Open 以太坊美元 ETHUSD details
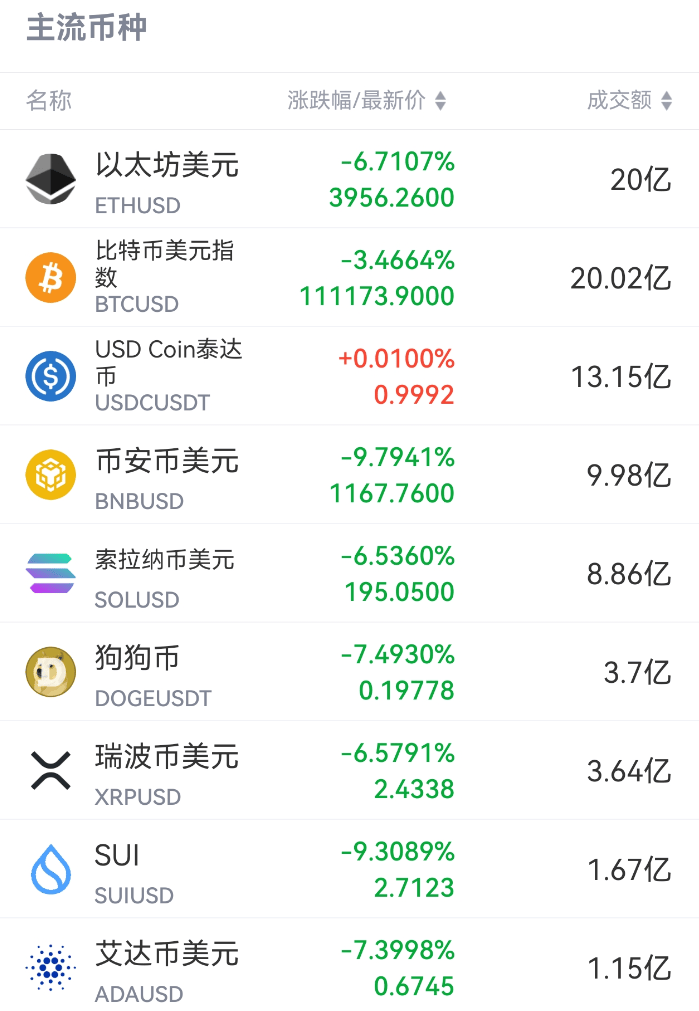The height and width of the screenshot is (1011, 699). coord(167,180)
